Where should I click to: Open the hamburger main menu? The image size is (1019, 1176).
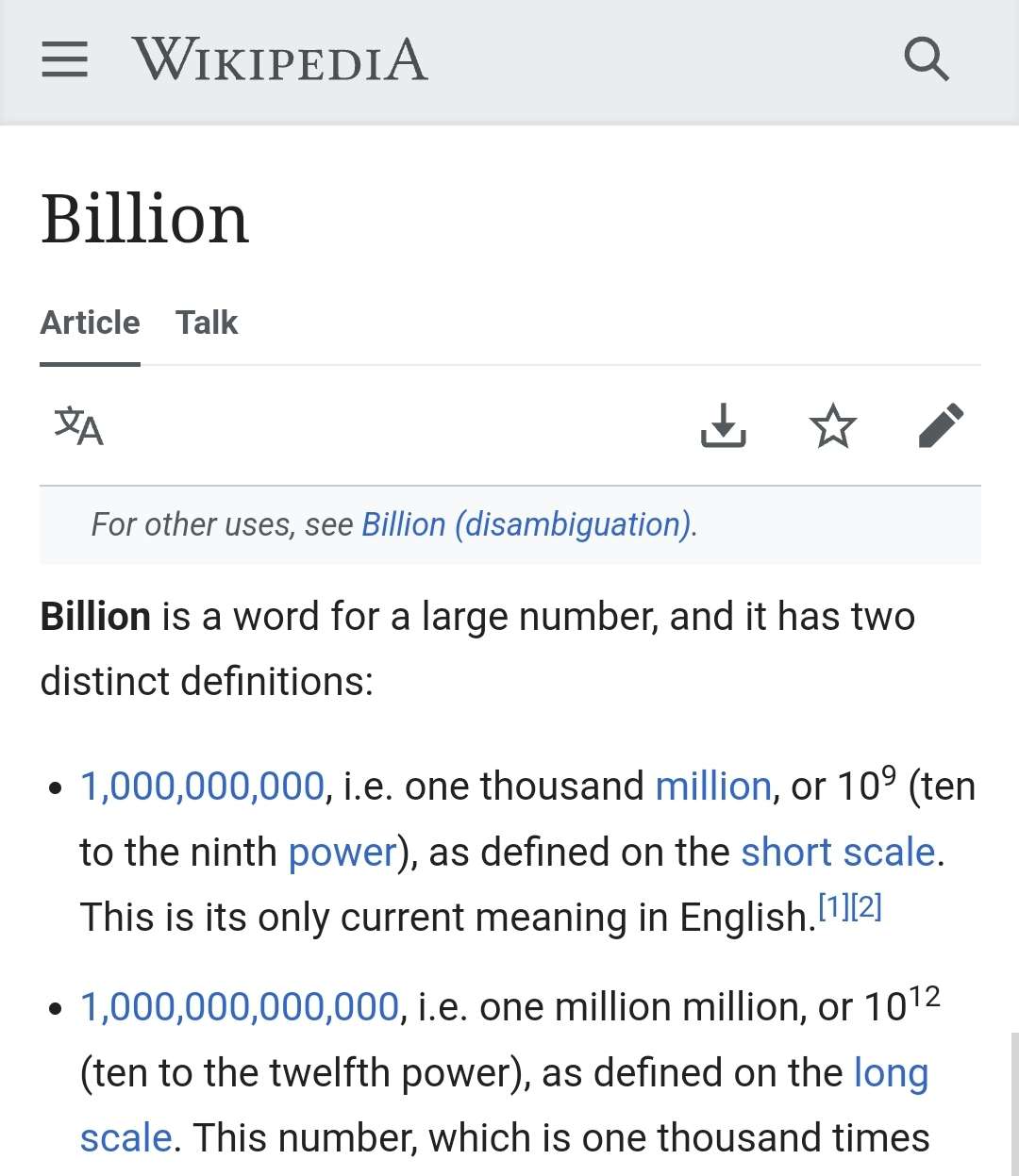(64, 59)
